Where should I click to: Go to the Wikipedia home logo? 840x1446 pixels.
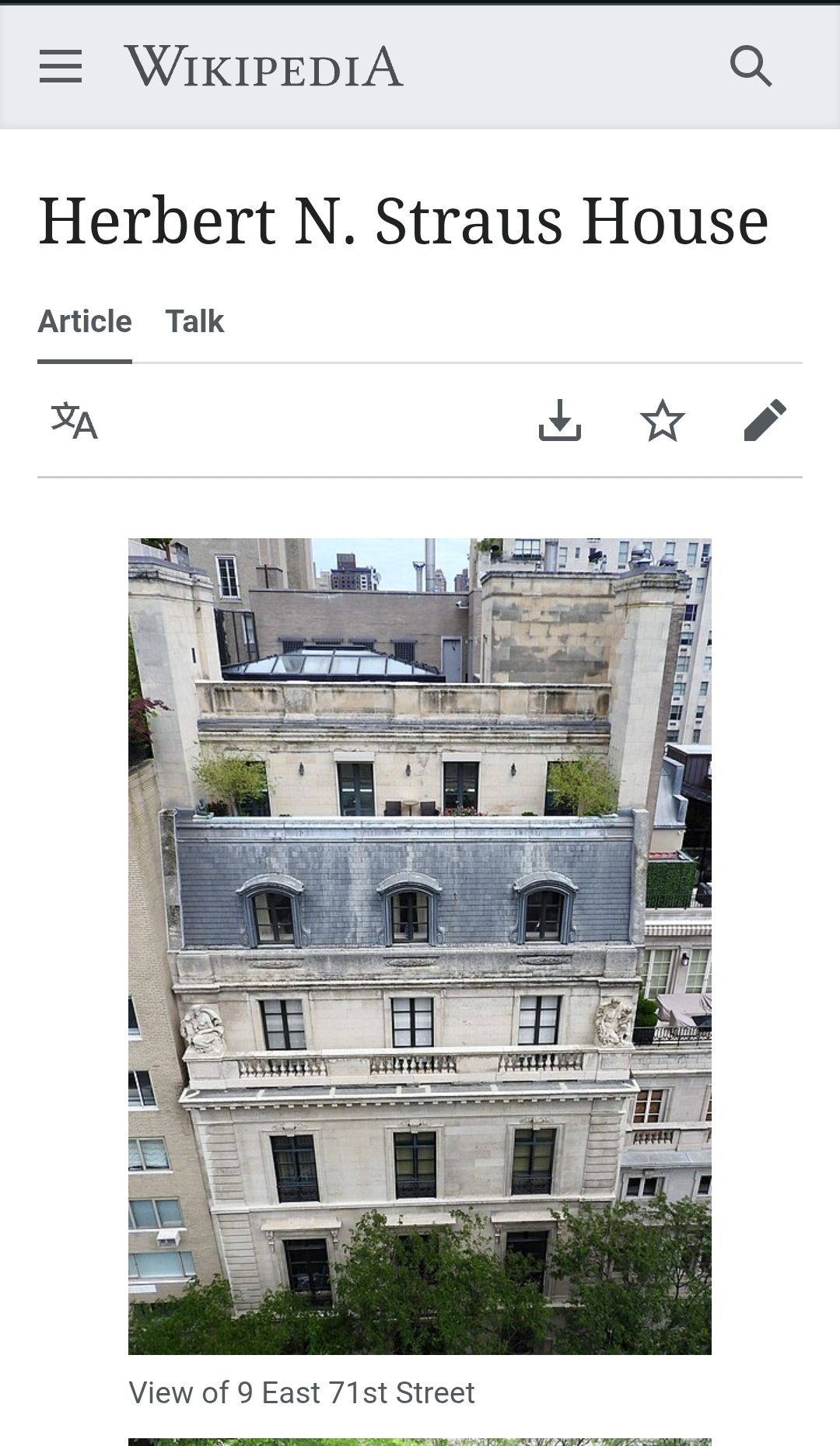point(264,66)
